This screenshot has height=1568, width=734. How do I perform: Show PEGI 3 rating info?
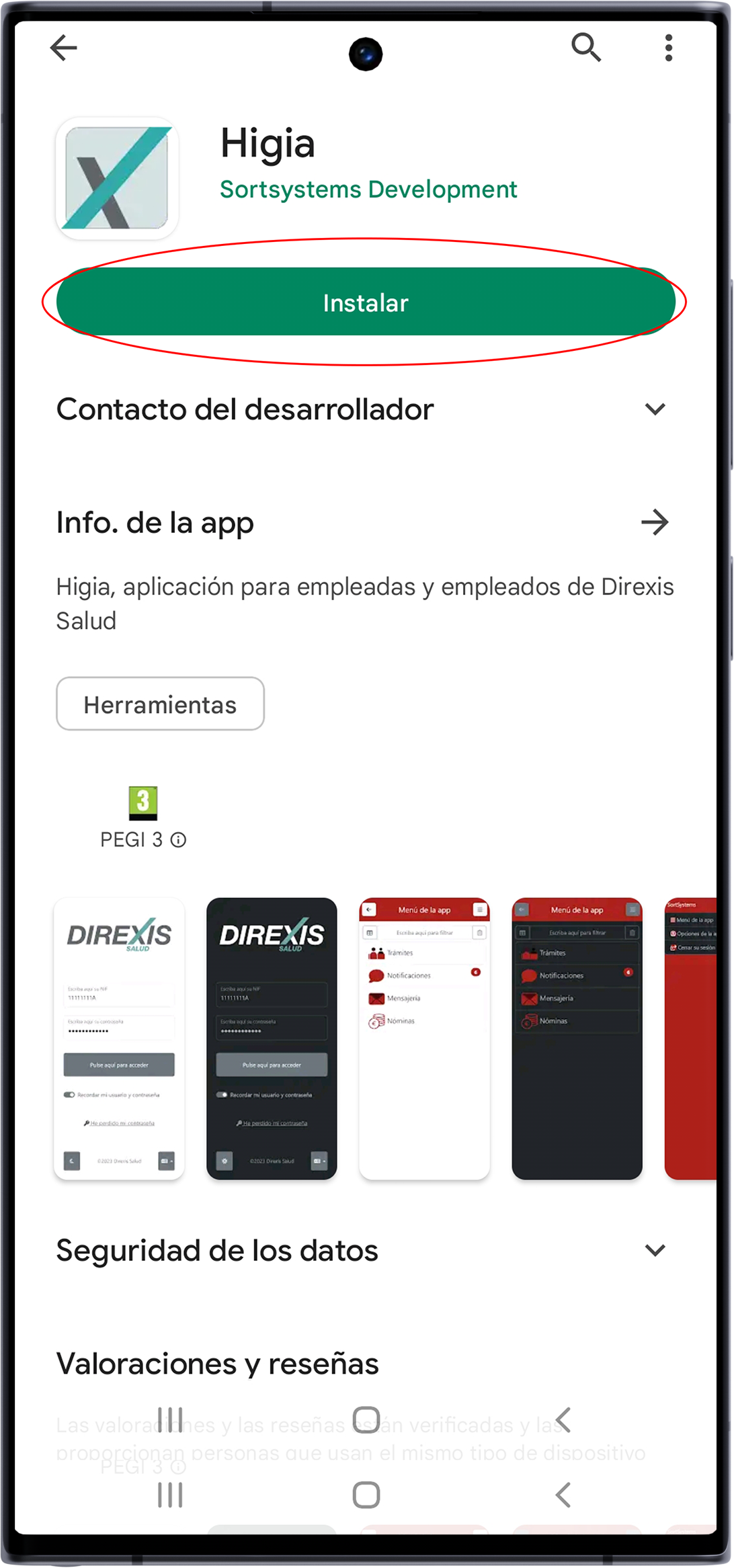178,840
